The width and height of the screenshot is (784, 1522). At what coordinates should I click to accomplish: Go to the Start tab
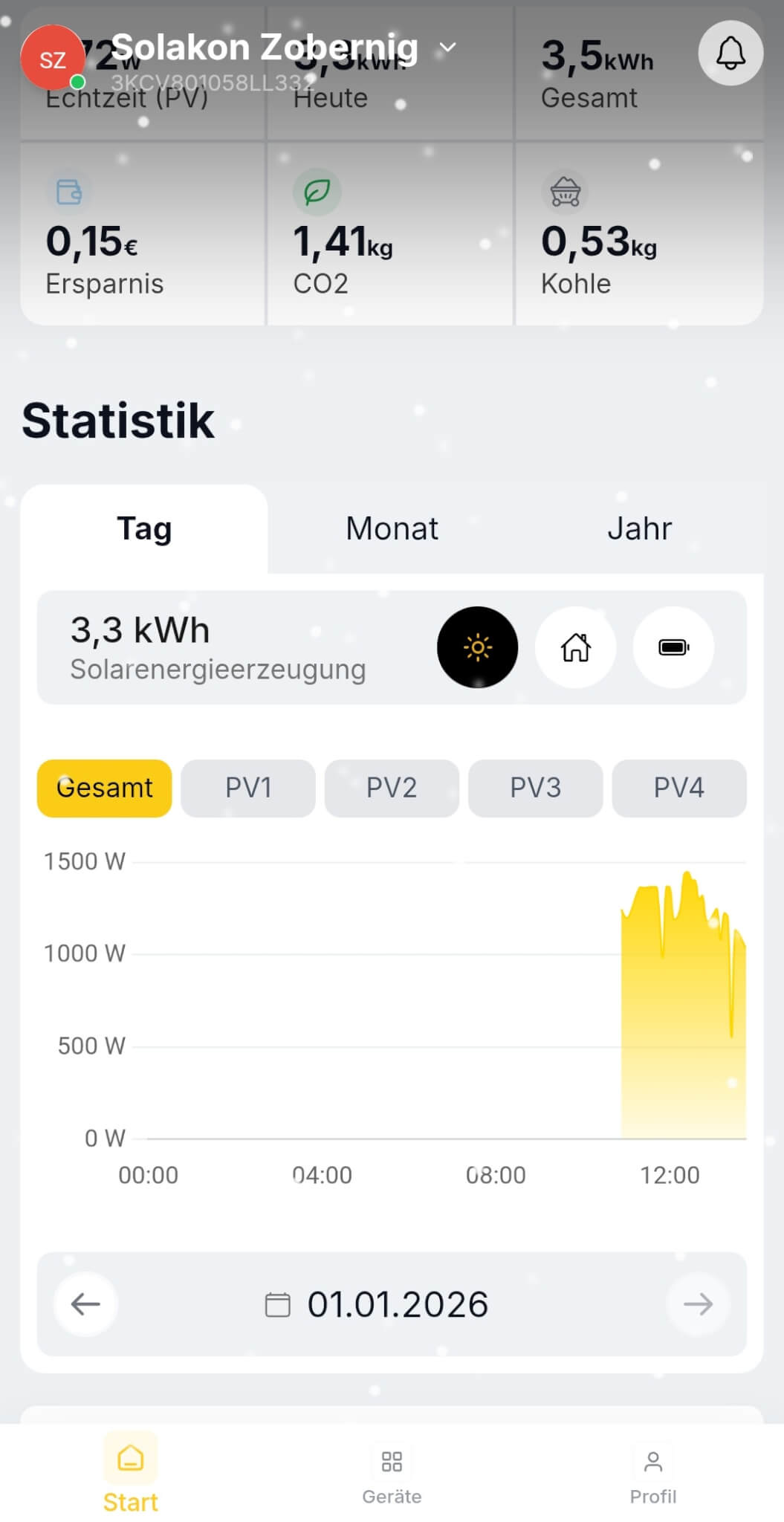pyautogui.click(x=130, y=1475)
